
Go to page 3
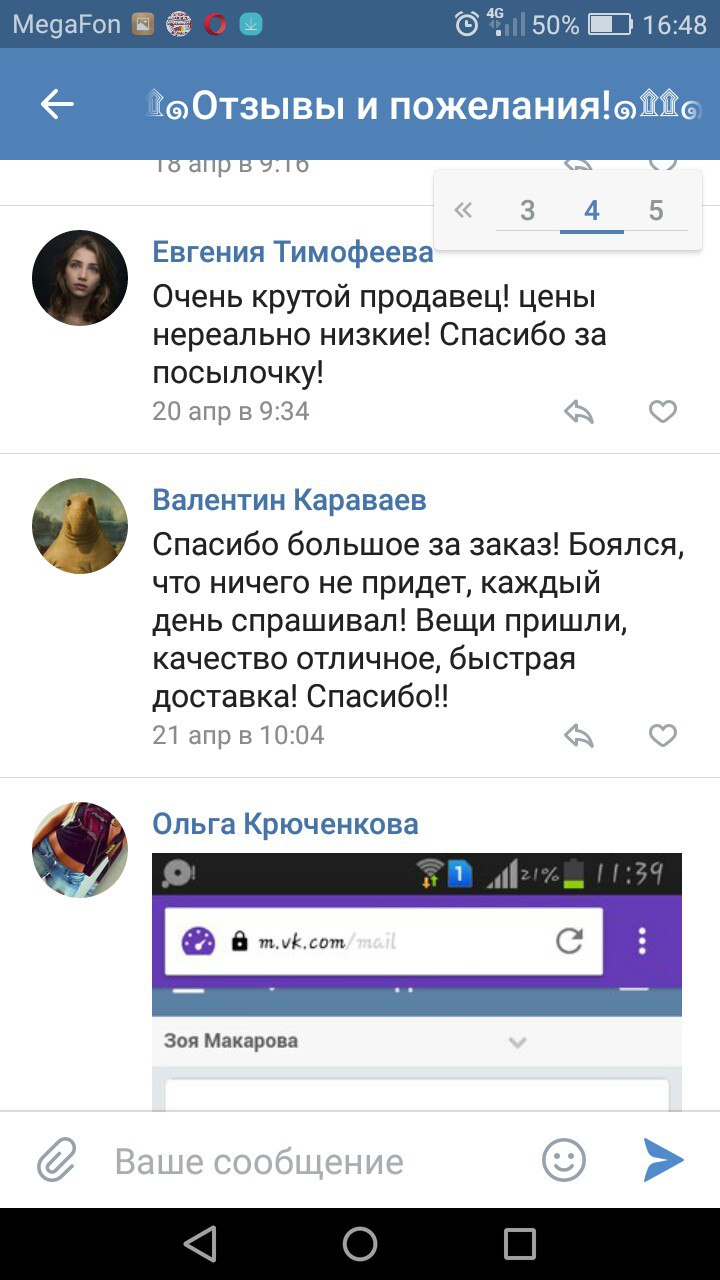(x=528, y=210)
